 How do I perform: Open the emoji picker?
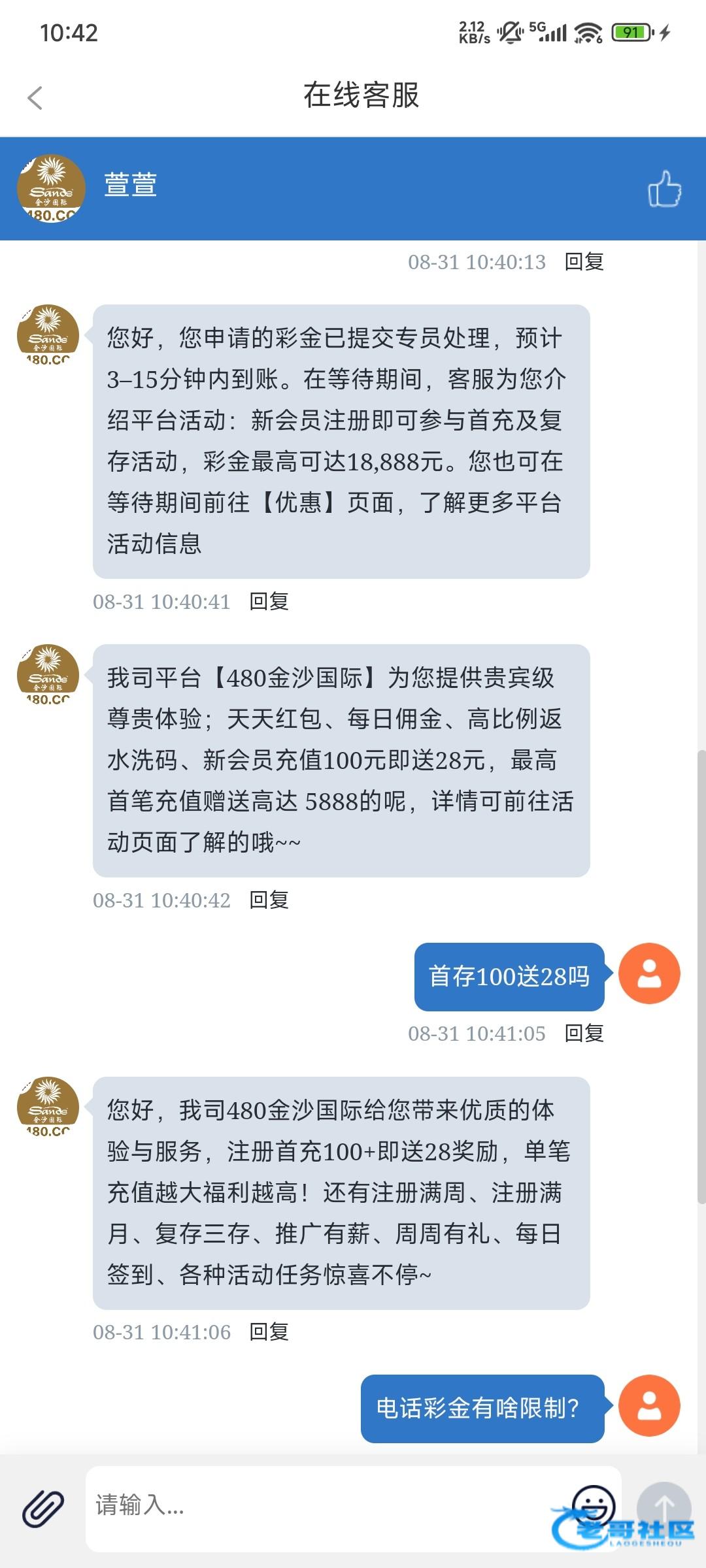point(593,1505)
